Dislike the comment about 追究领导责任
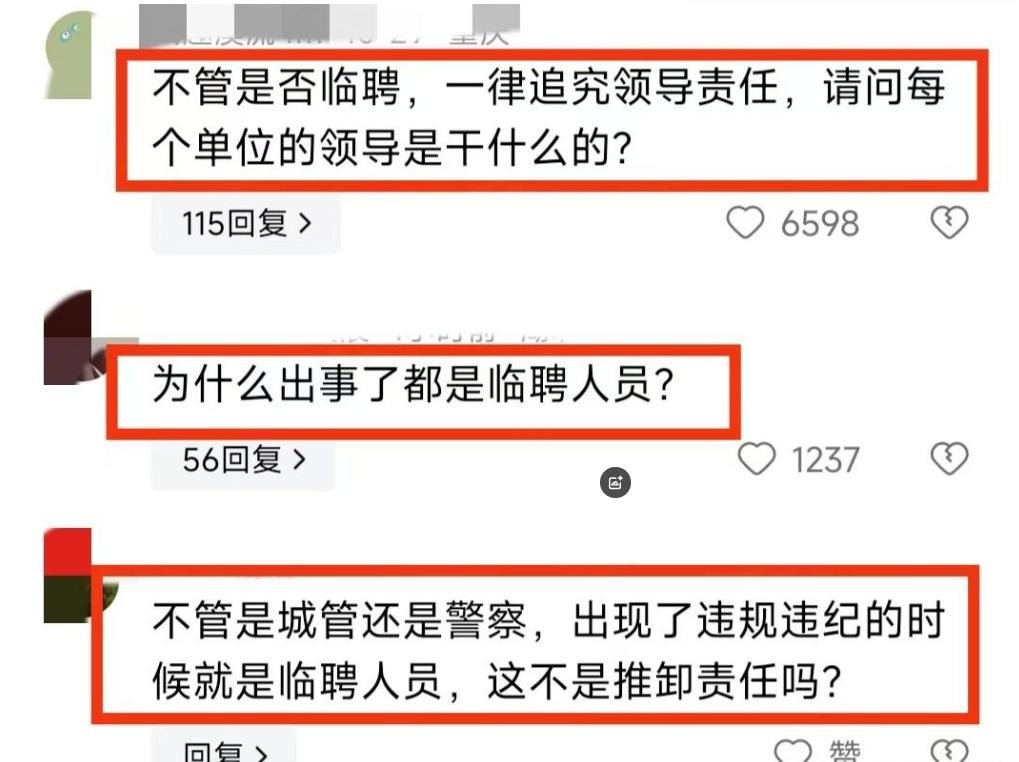The image size is (1019, 762). point(949,223)
